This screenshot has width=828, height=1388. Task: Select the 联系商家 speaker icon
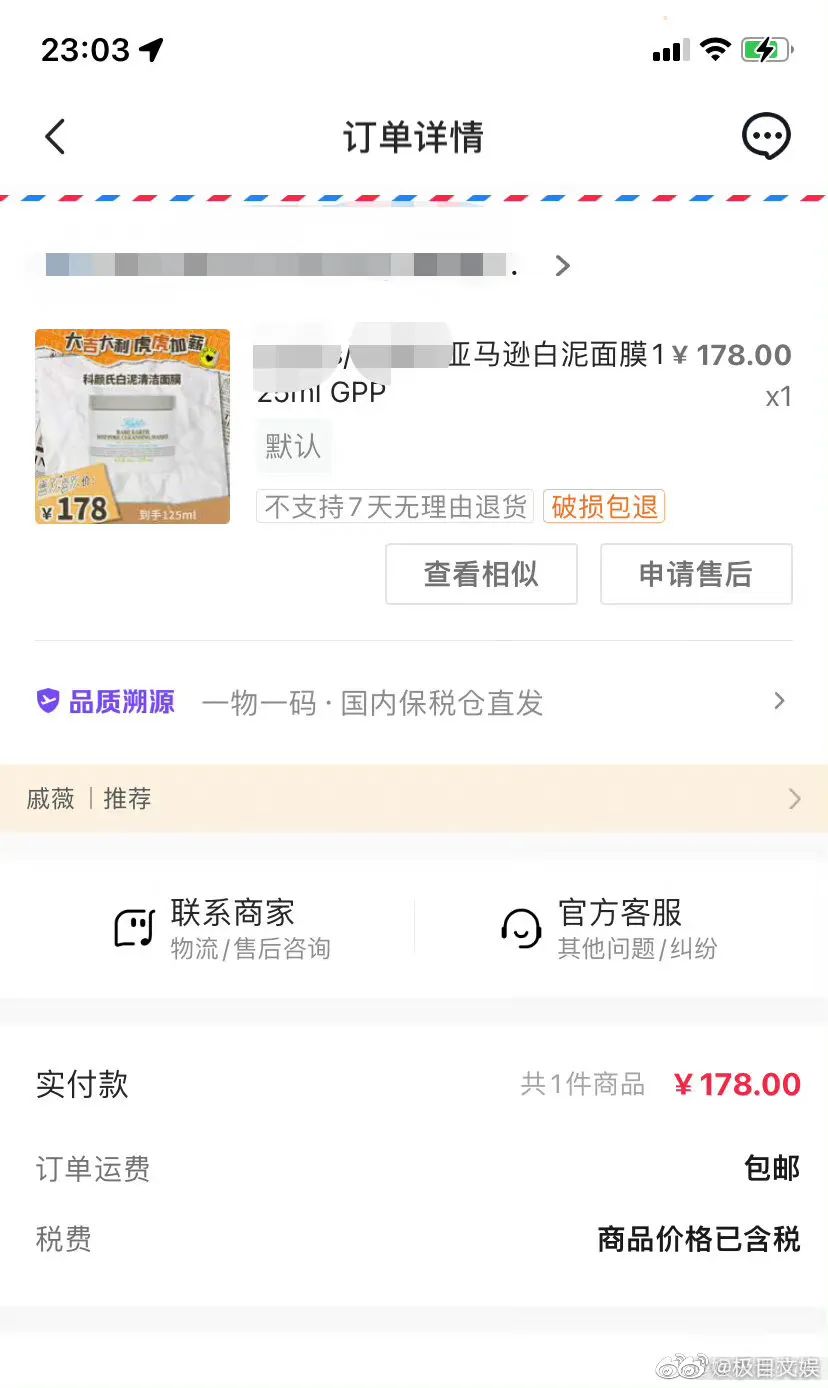click(x=135, y=926)
